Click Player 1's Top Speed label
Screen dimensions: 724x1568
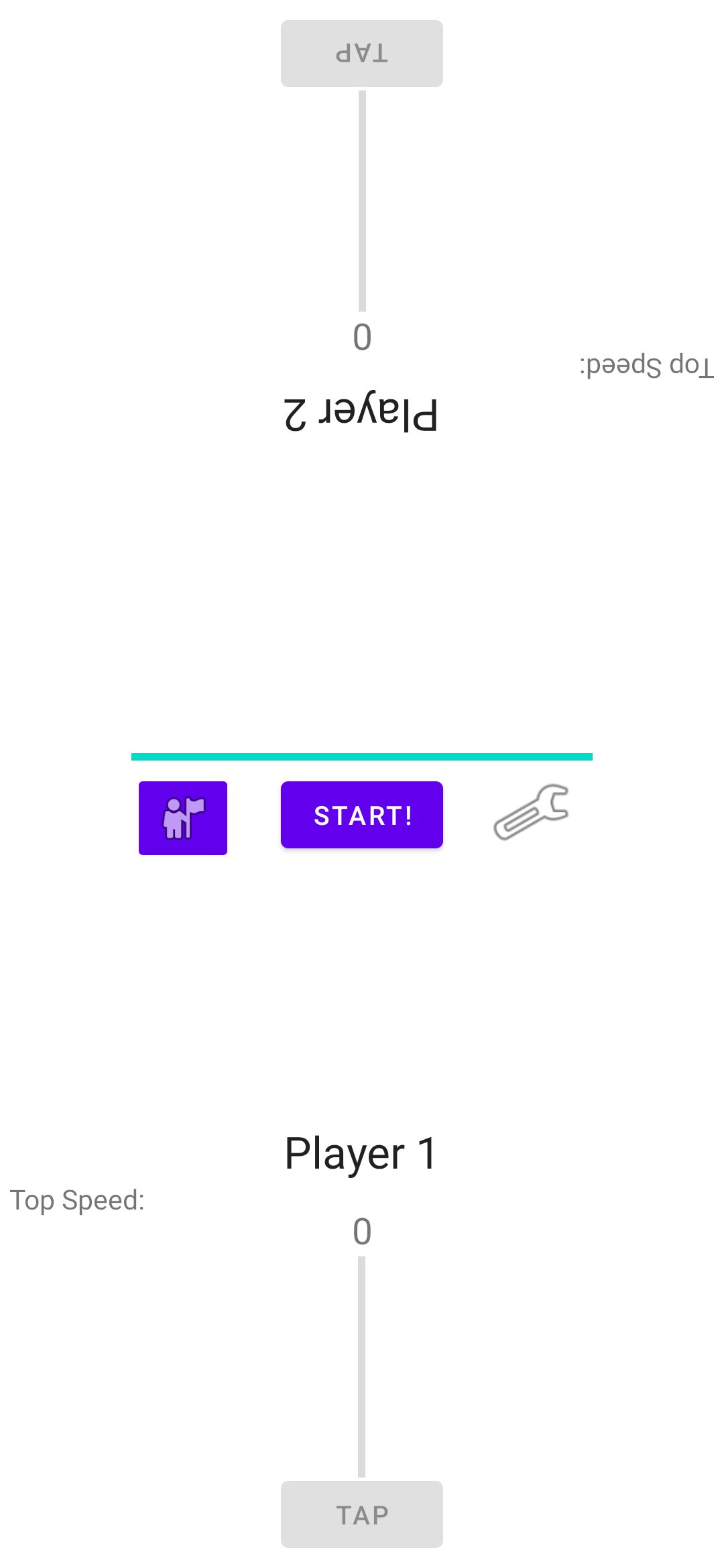(x=80, y=1199)
